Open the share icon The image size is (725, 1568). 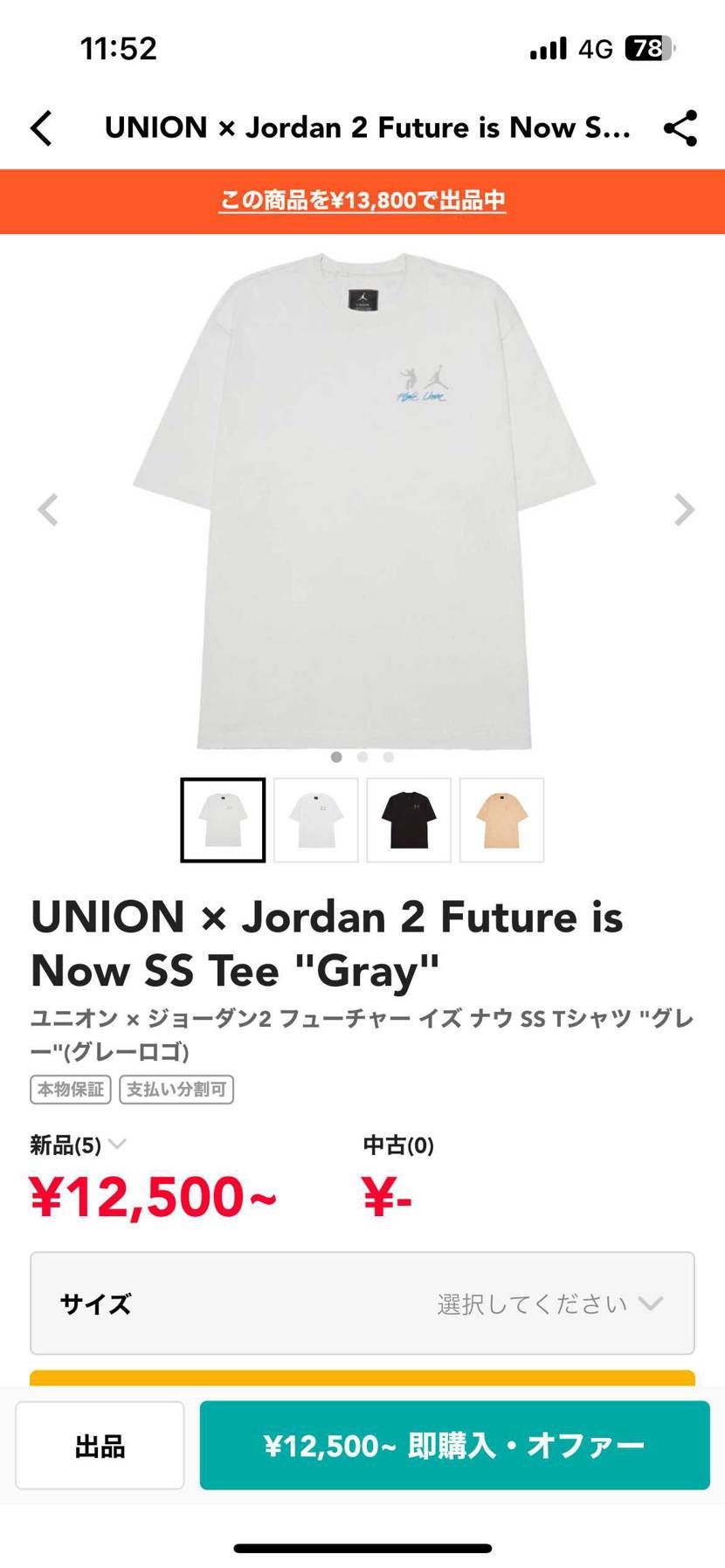point(680,127)
